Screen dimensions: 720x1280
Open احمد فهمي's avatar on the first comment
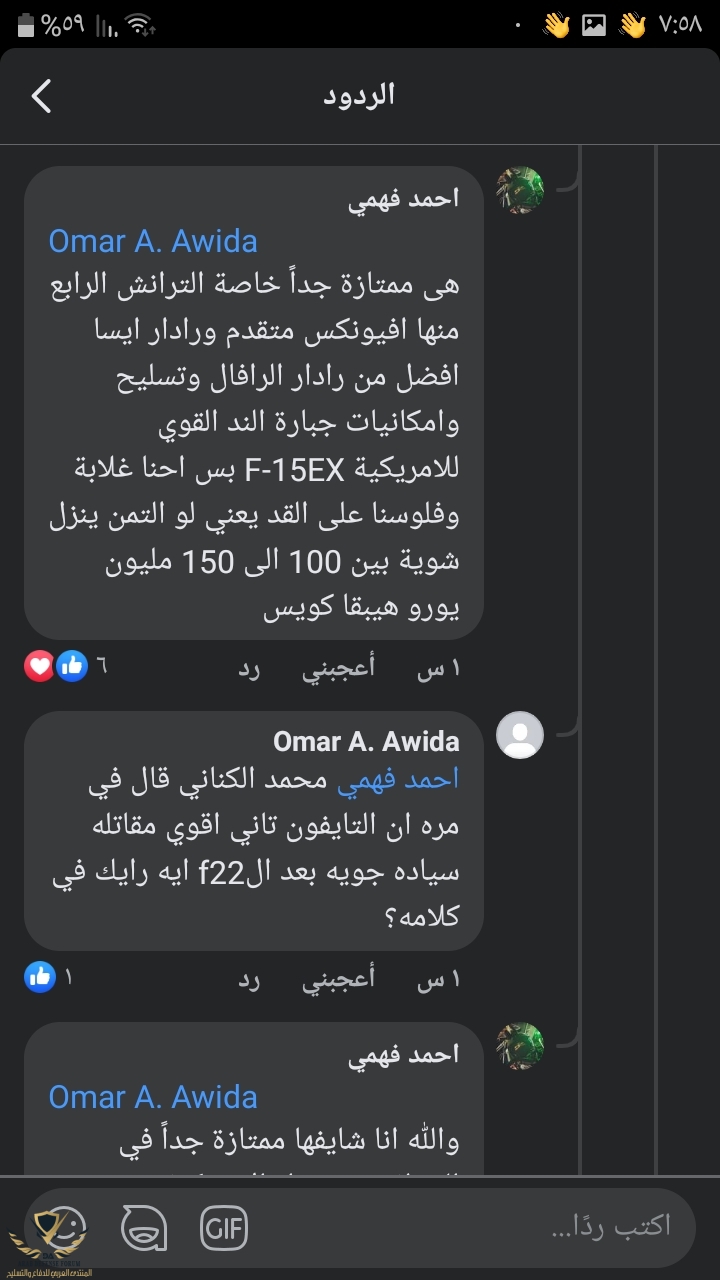(520, 190)
